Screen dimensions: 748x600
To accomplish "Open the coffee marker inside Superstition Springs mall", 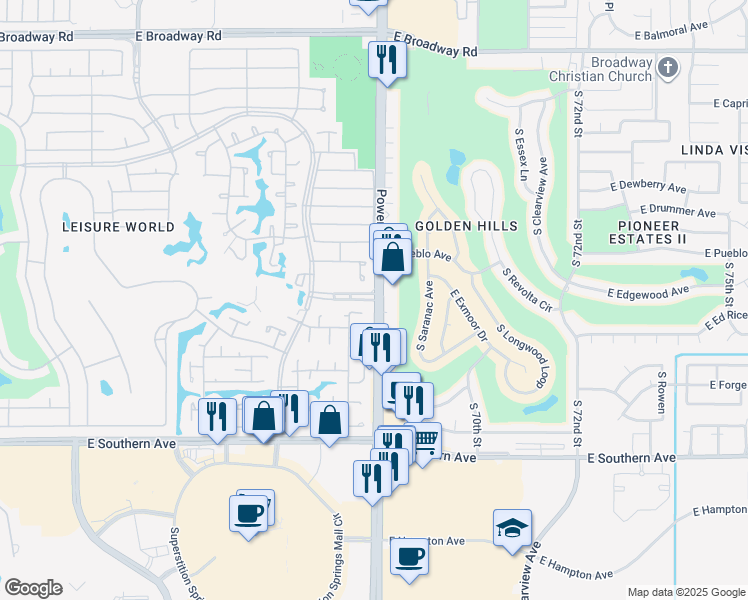I will tap(248, 516).
